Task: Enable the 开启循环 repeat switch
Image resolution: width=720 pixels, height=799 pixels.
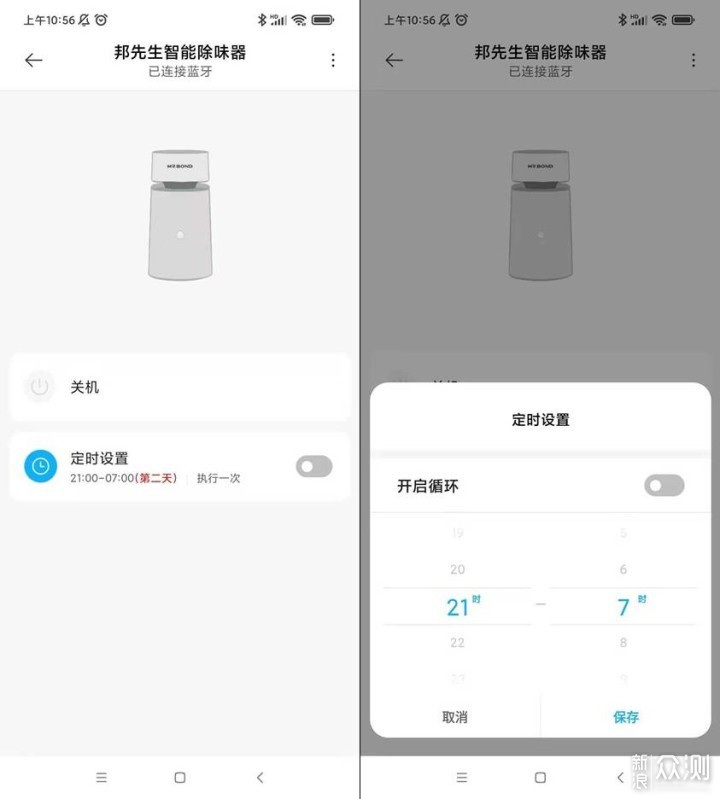Action: pos(664,486)
